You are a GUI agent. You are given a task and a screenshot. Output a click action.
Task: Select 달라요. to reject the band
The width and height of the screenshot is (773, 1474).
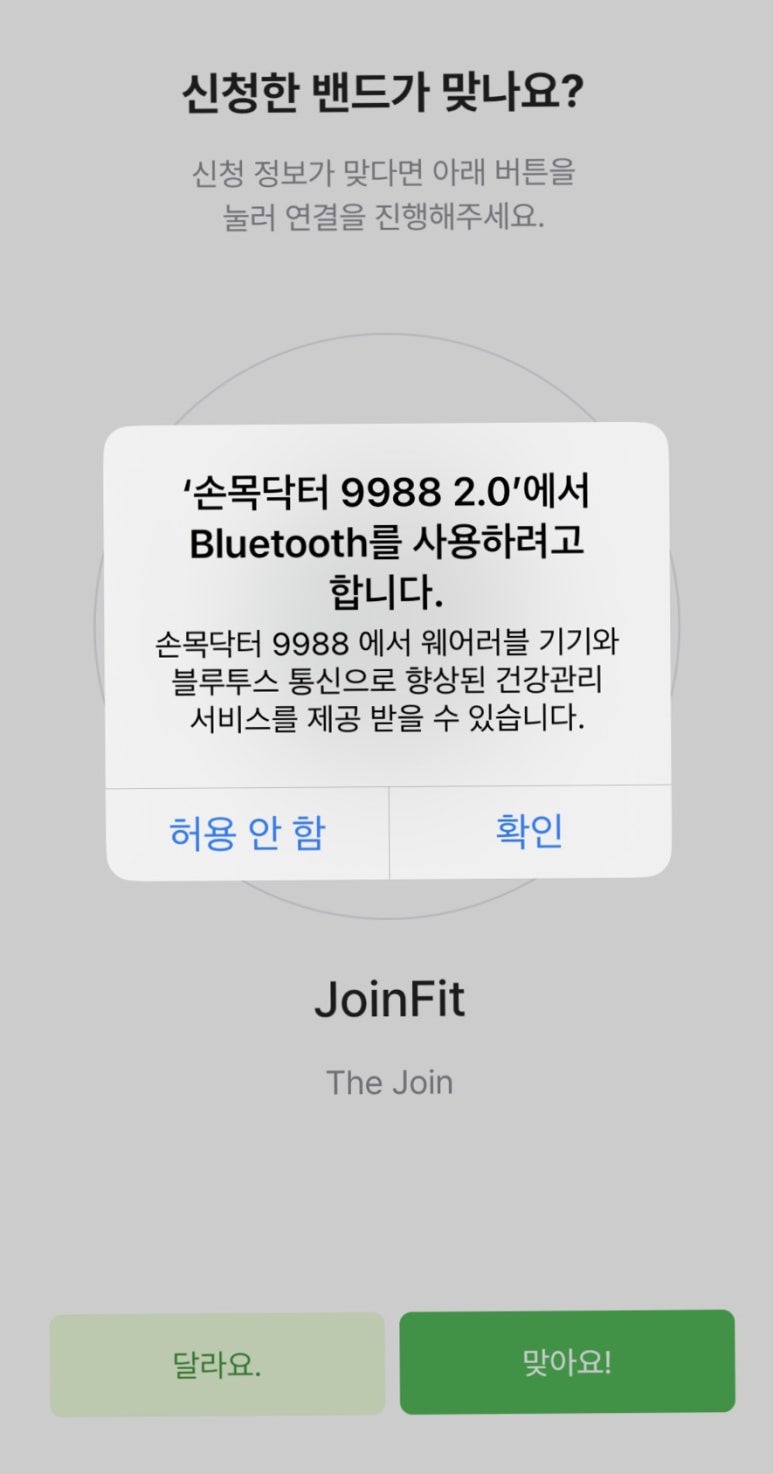[x=217, y=1364]
